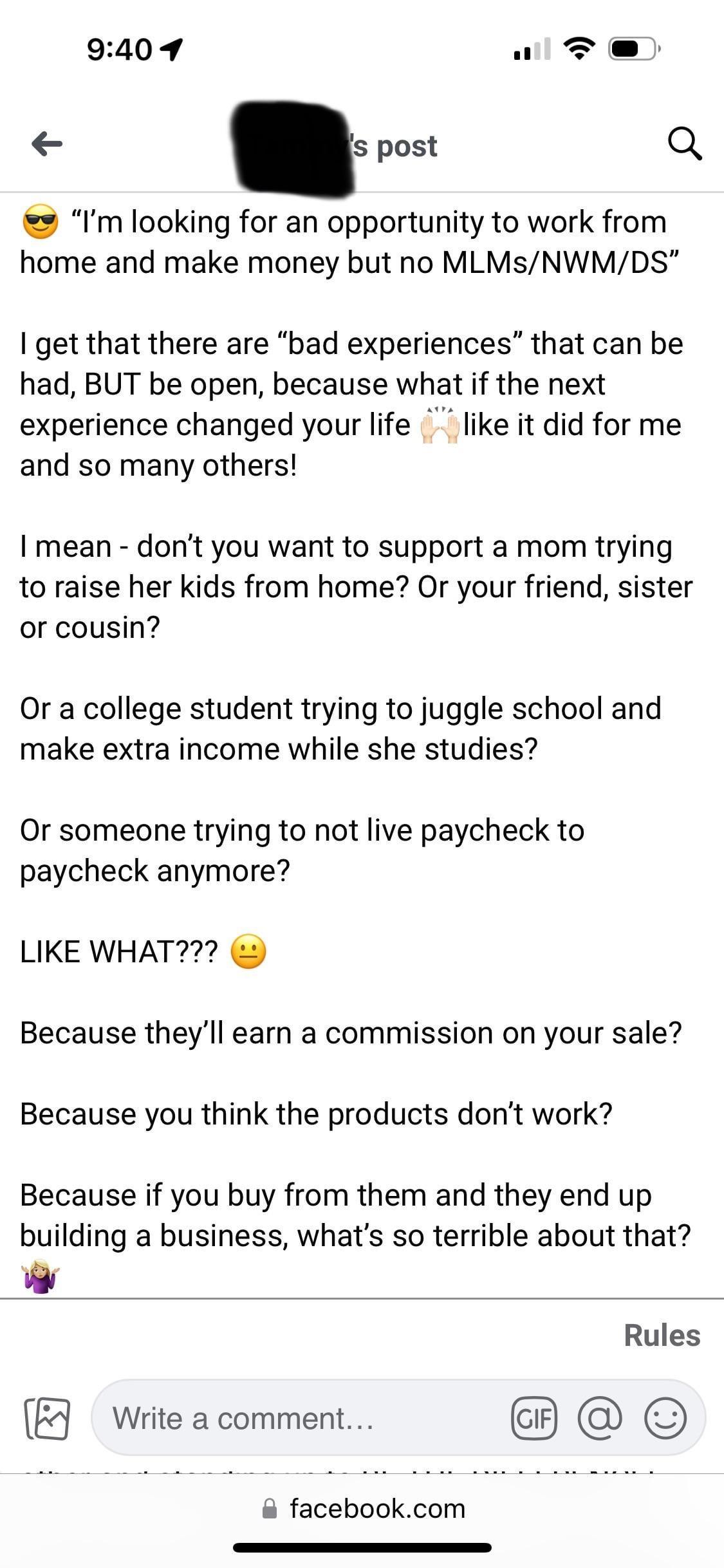Go back from this post
Image resolution: width=724 pixels, height=1568 pixels.
[x=47, y=144]
